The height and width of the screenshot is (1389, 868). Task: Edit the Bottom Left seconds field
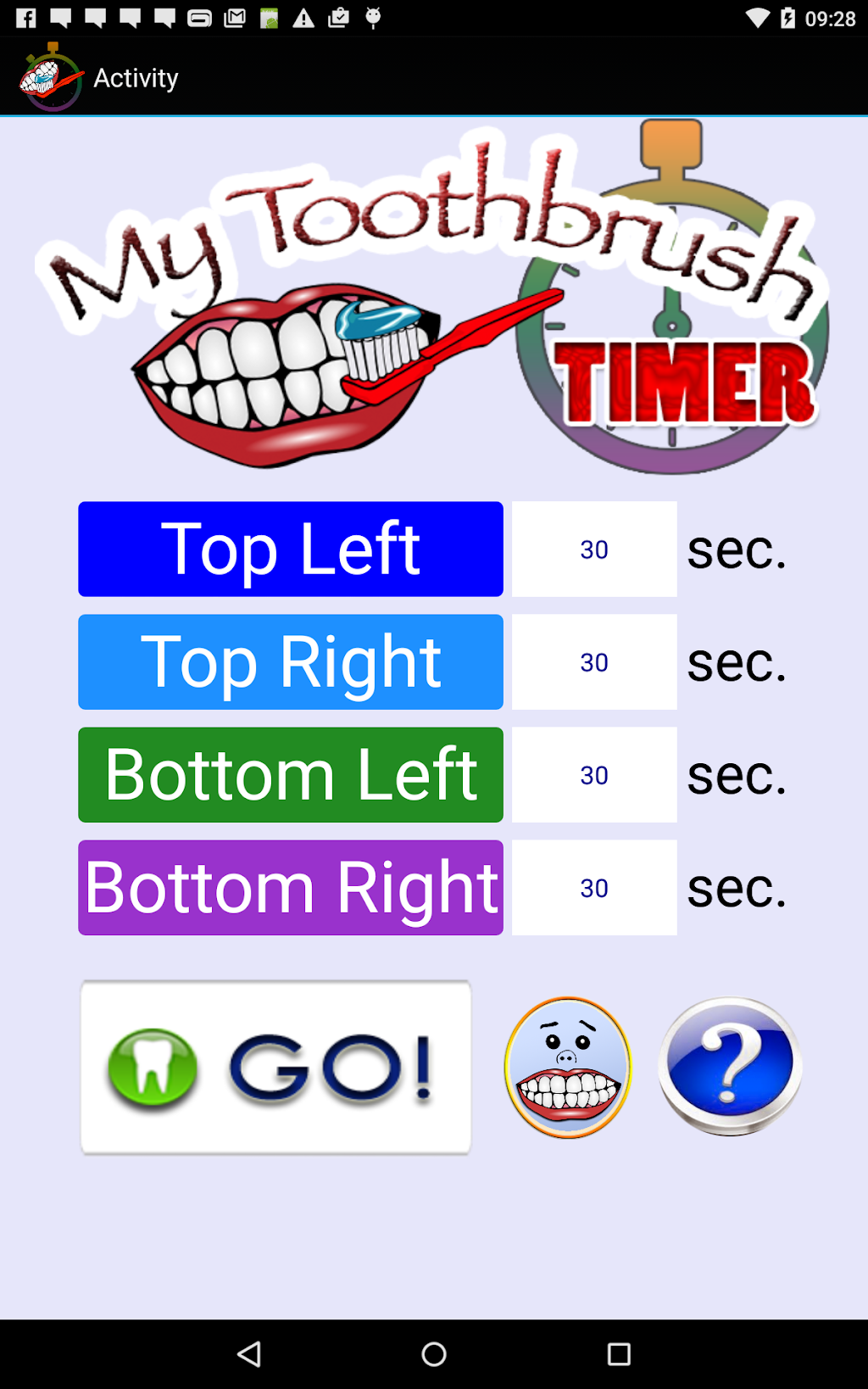click(x=594, y=775)
